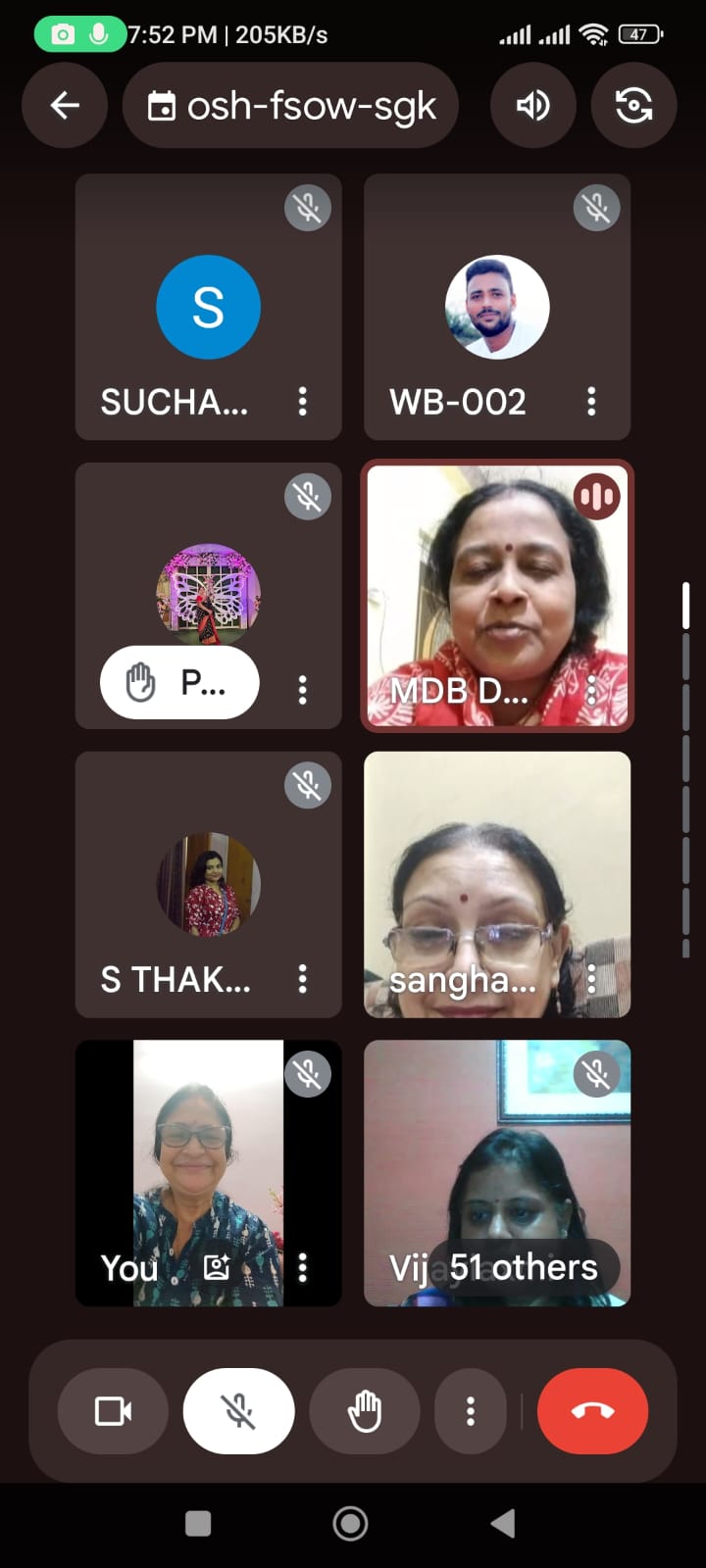
Task: Open options for SUCHA... participant
Action: 302,401
